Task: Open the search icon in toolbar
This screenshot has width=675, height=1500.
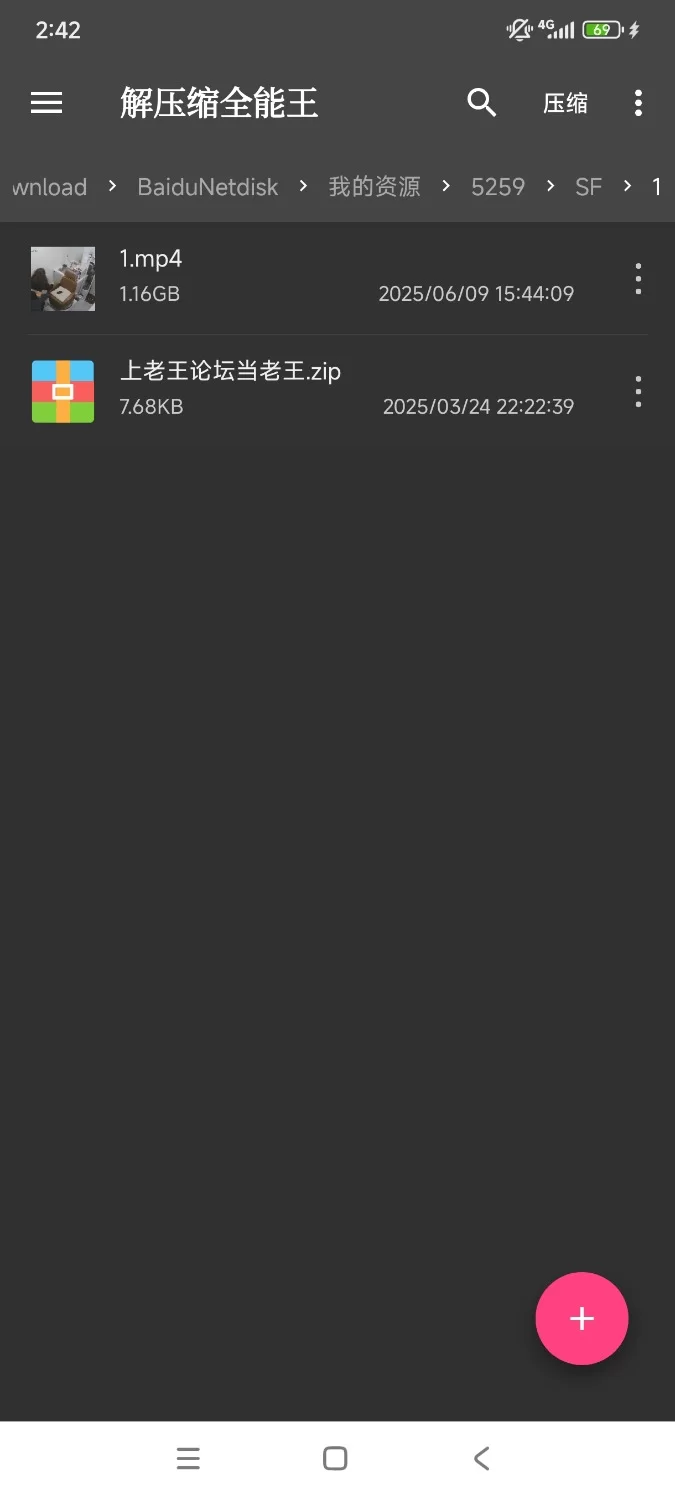Action: pyautogui.click(x=482, y=103)
